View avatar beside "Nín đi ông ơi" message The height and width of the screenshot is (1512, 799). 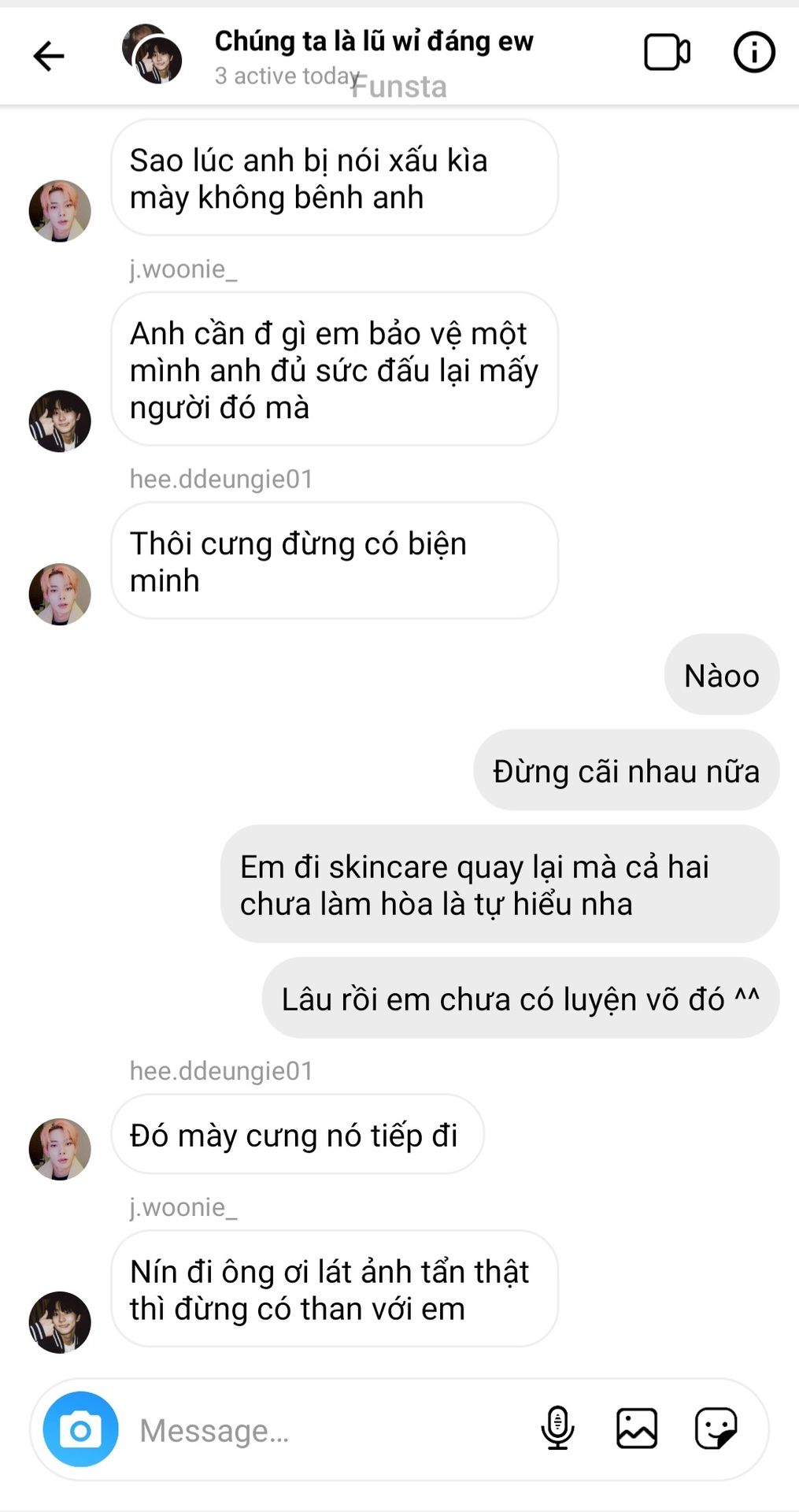point(60,1322)
